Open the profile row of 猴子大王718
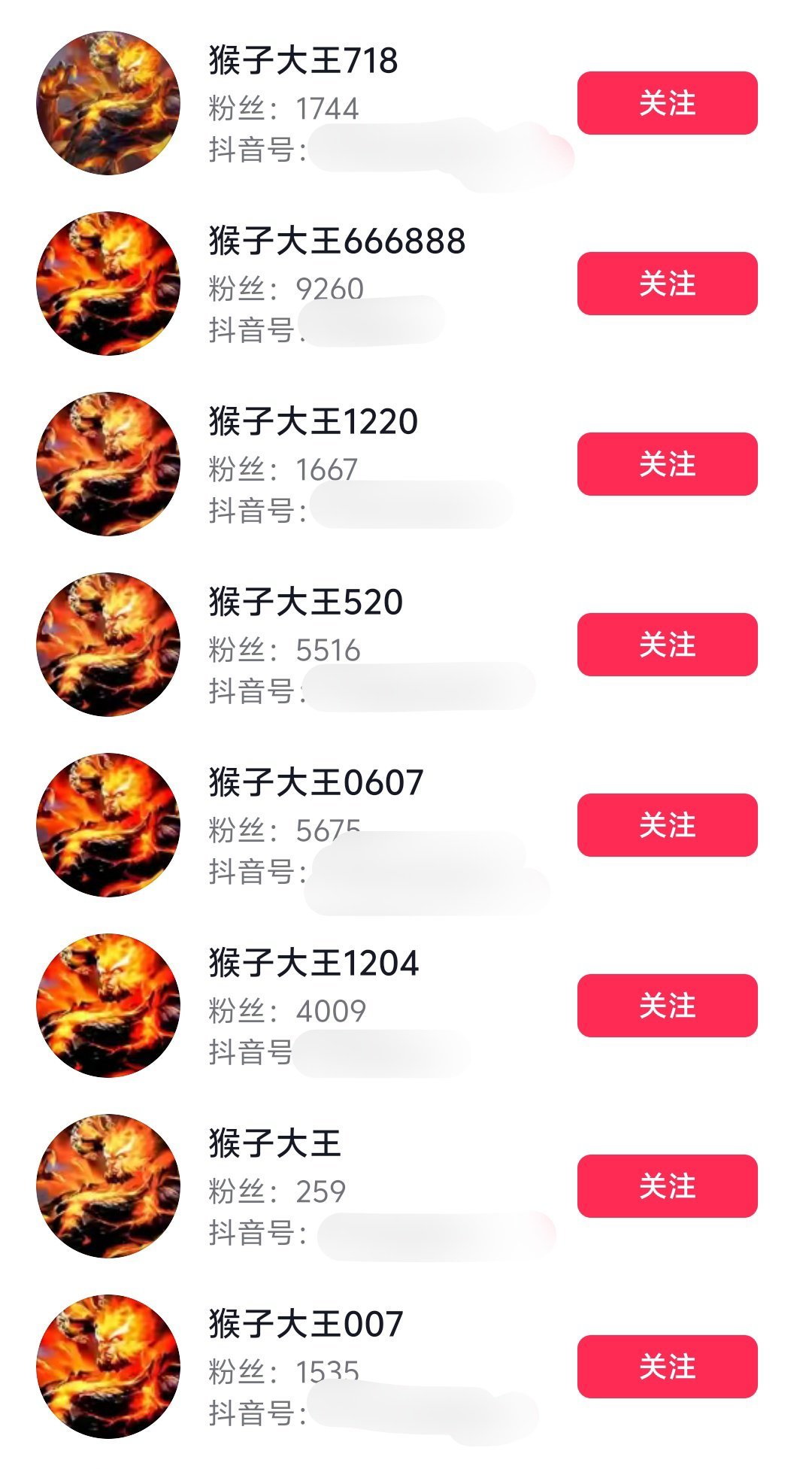Image resolution: width=812 pixels, height=1469 pixels. pyautogui.click(x=303, y=60)
